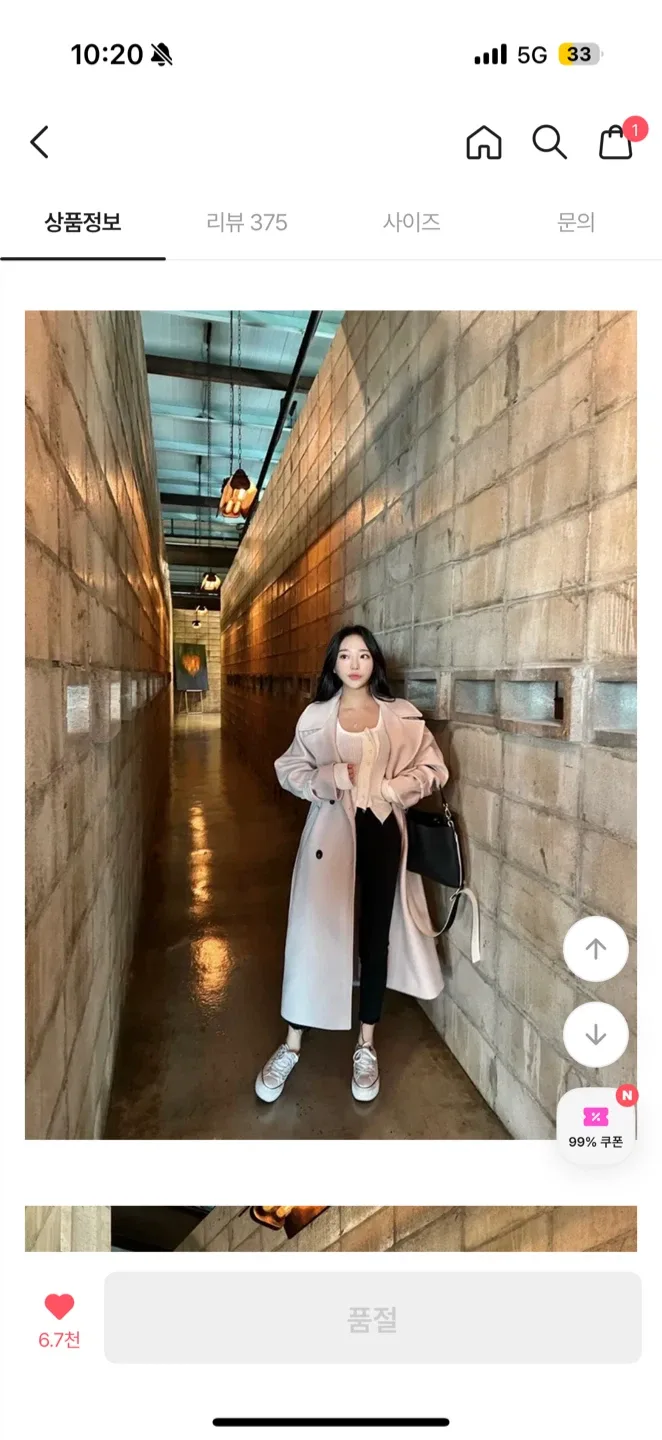
Task: Jump to bottom with down arrow button
Action: click(596, 1034)
